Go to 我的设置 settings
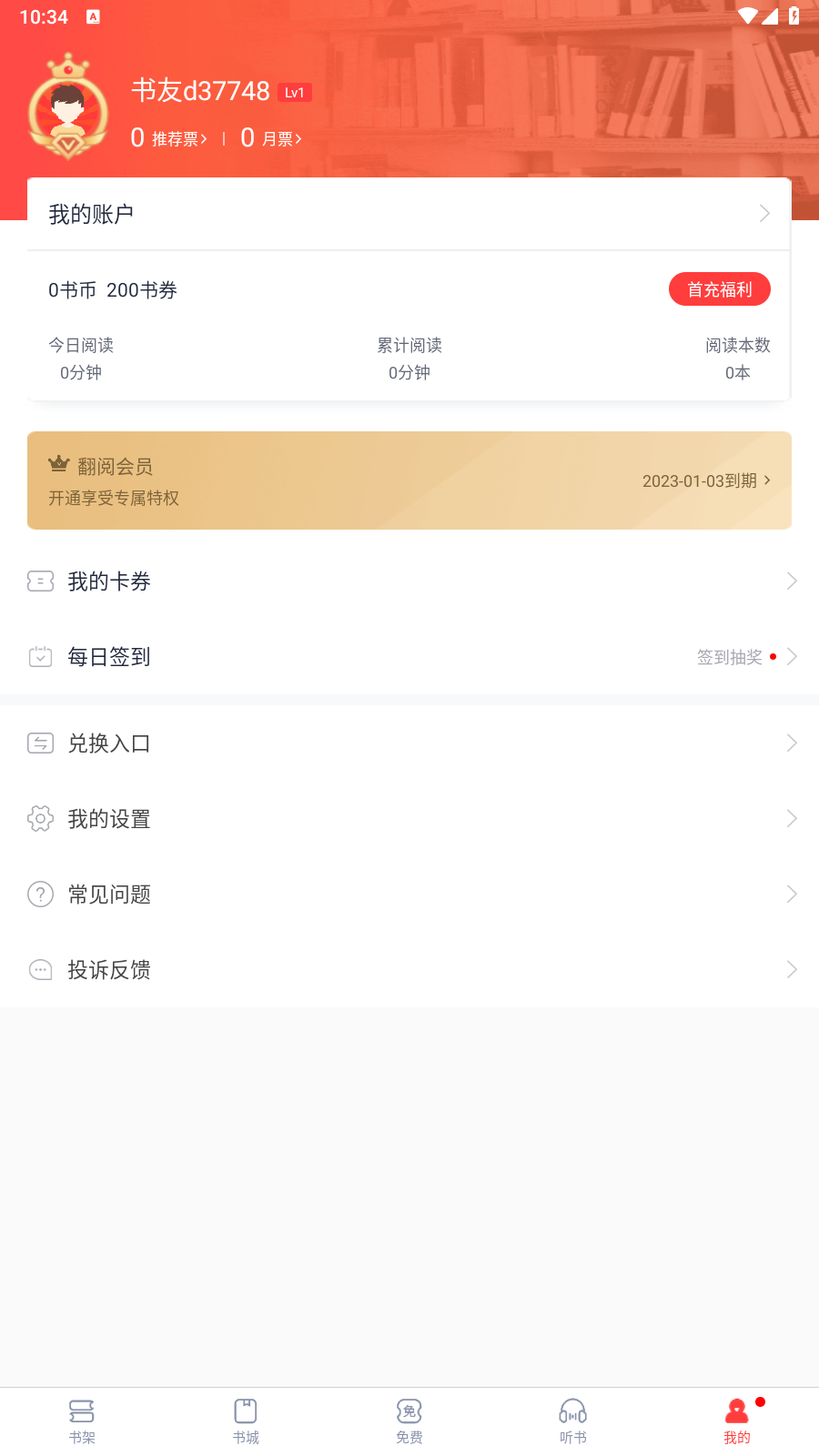The image size is (819, 1456). 409,819
